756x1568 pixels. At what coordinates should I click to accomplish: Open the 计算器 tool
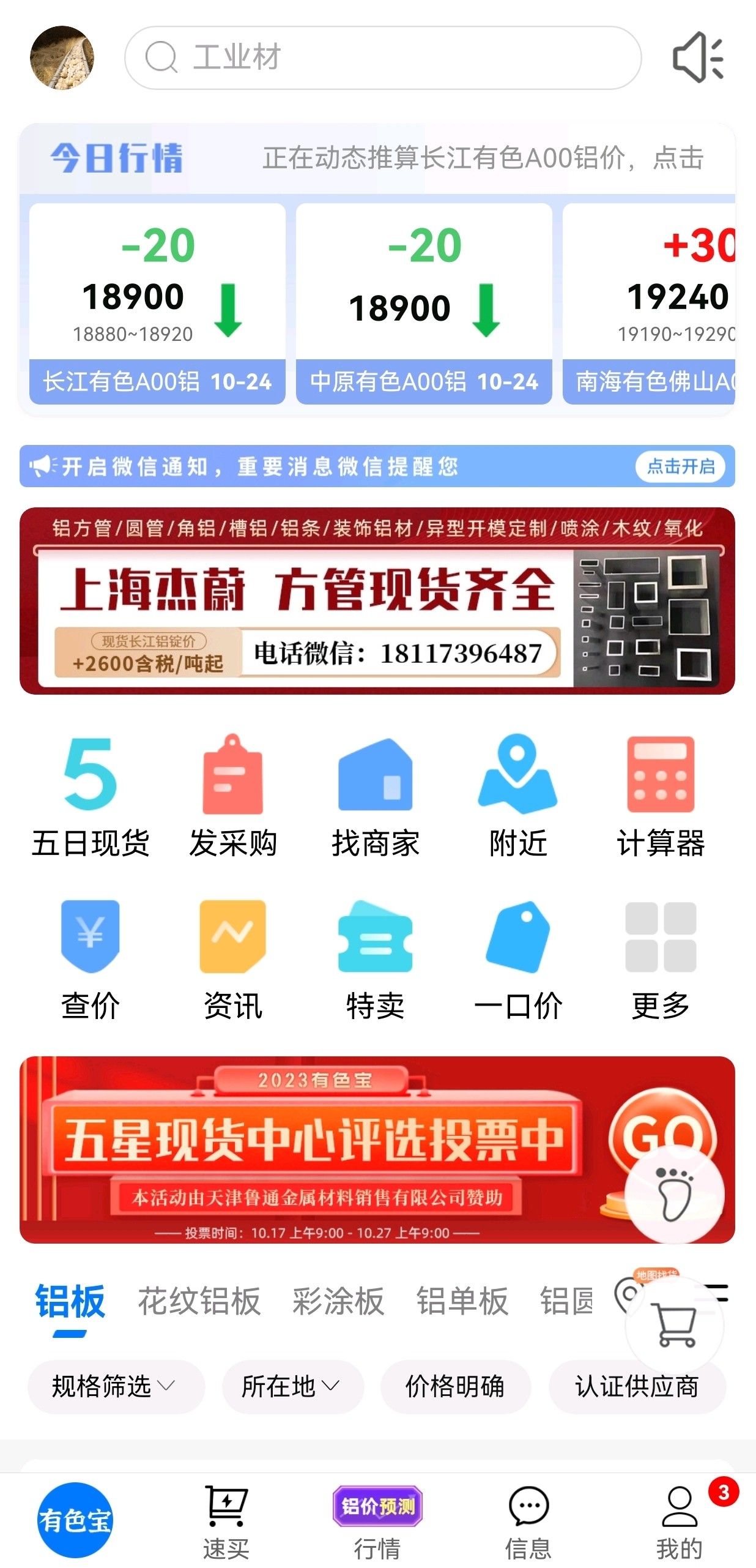point(660,796)
